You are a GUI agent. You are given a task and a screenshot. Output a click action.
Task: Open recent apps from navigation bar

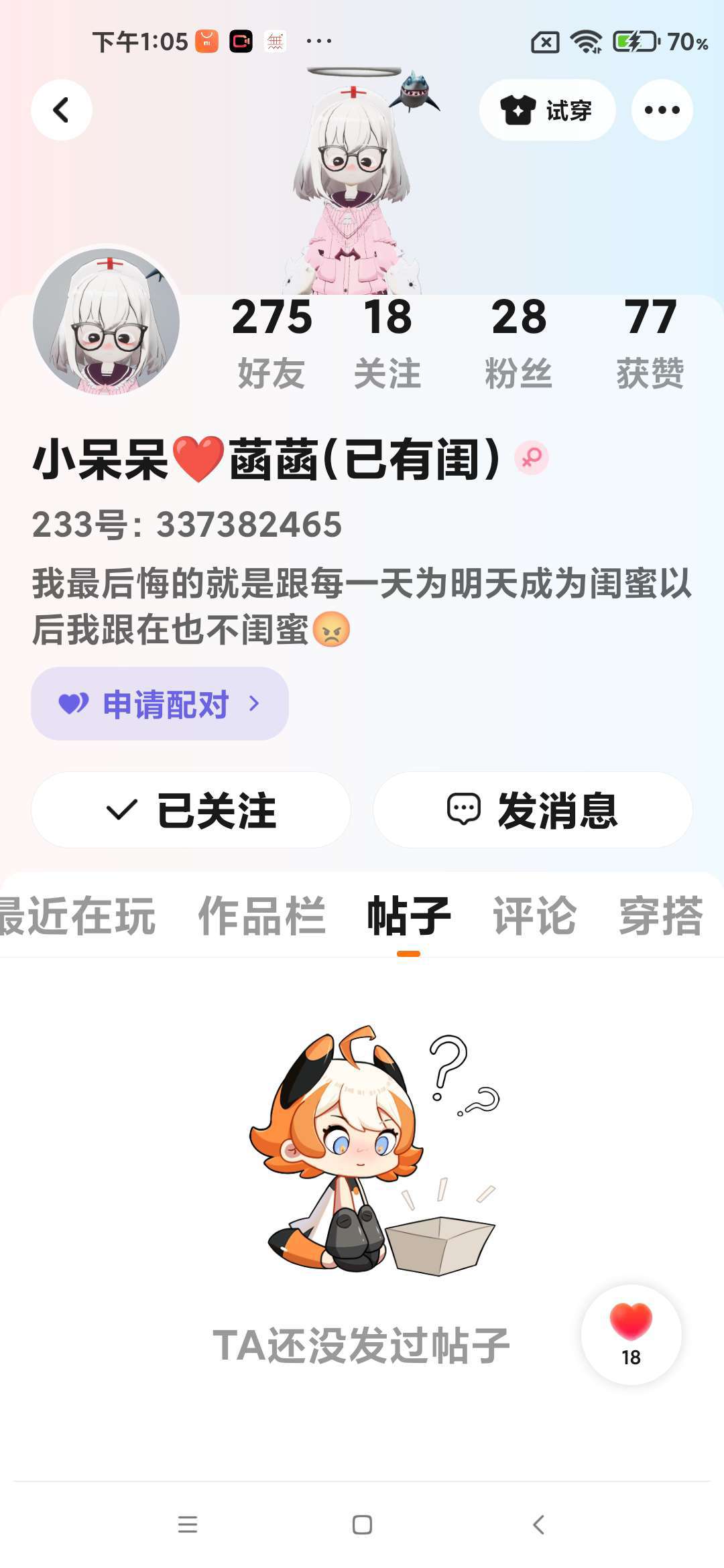coord(188,1524)
